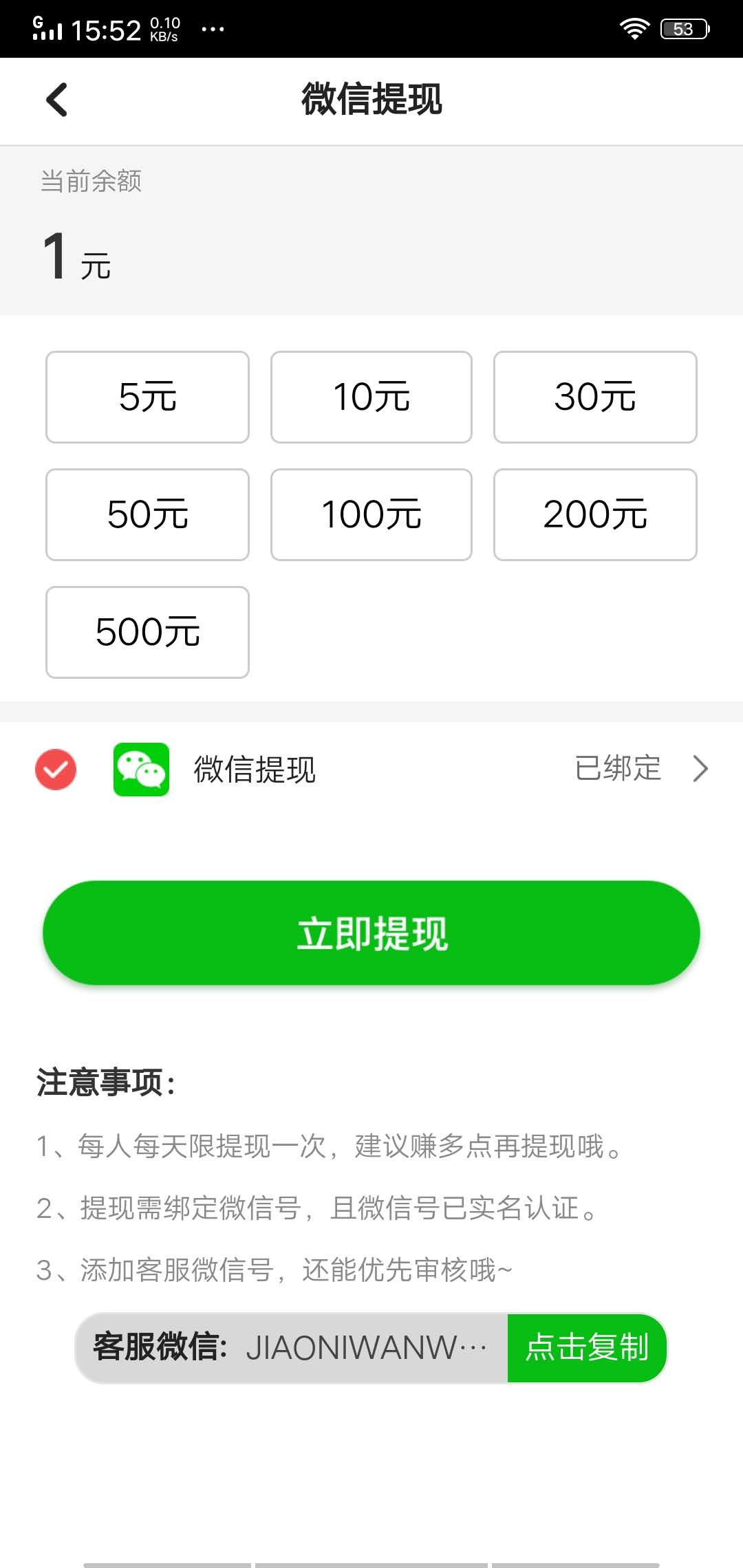Open the 微信提现 payment method row

tap(253, 770)
